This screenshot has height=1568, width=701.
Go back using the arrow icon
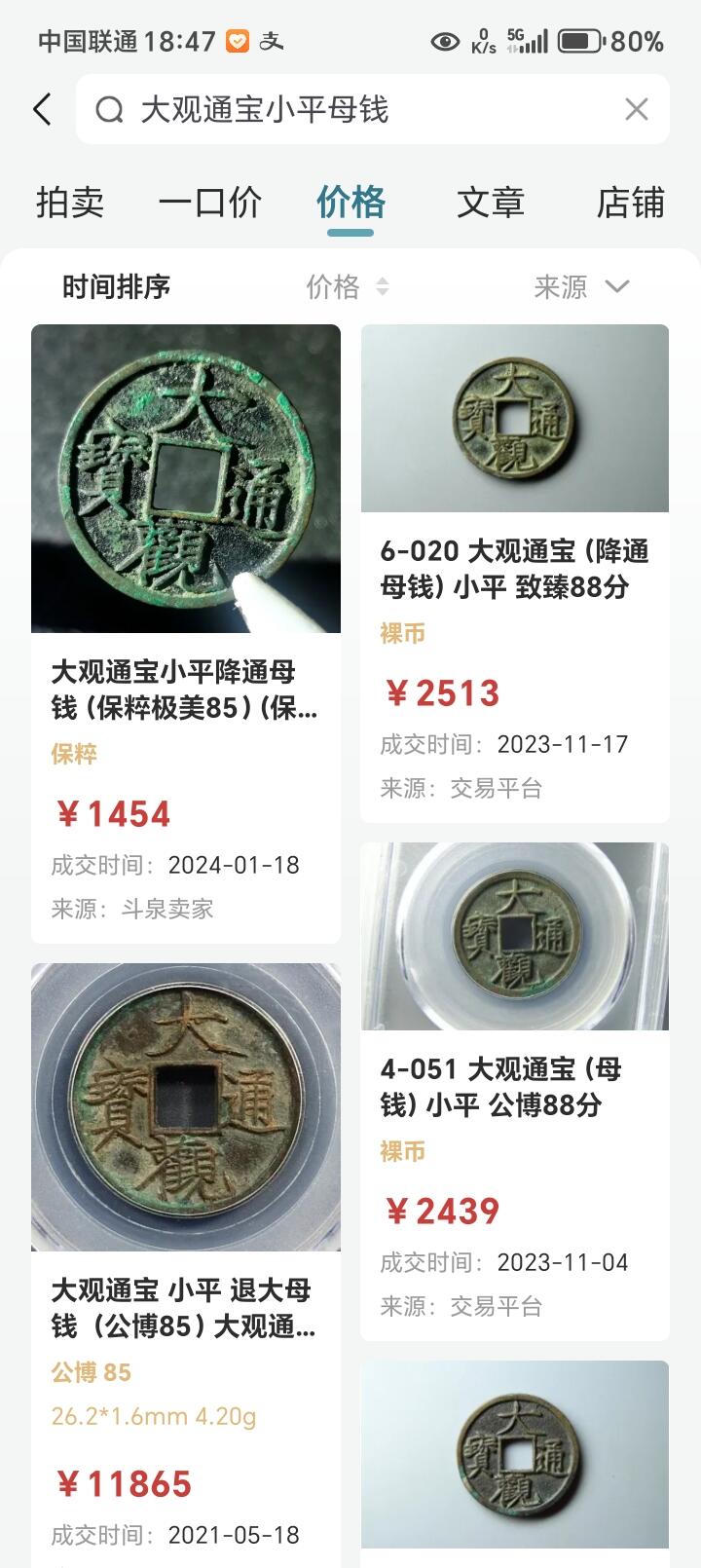click(42, 109)
